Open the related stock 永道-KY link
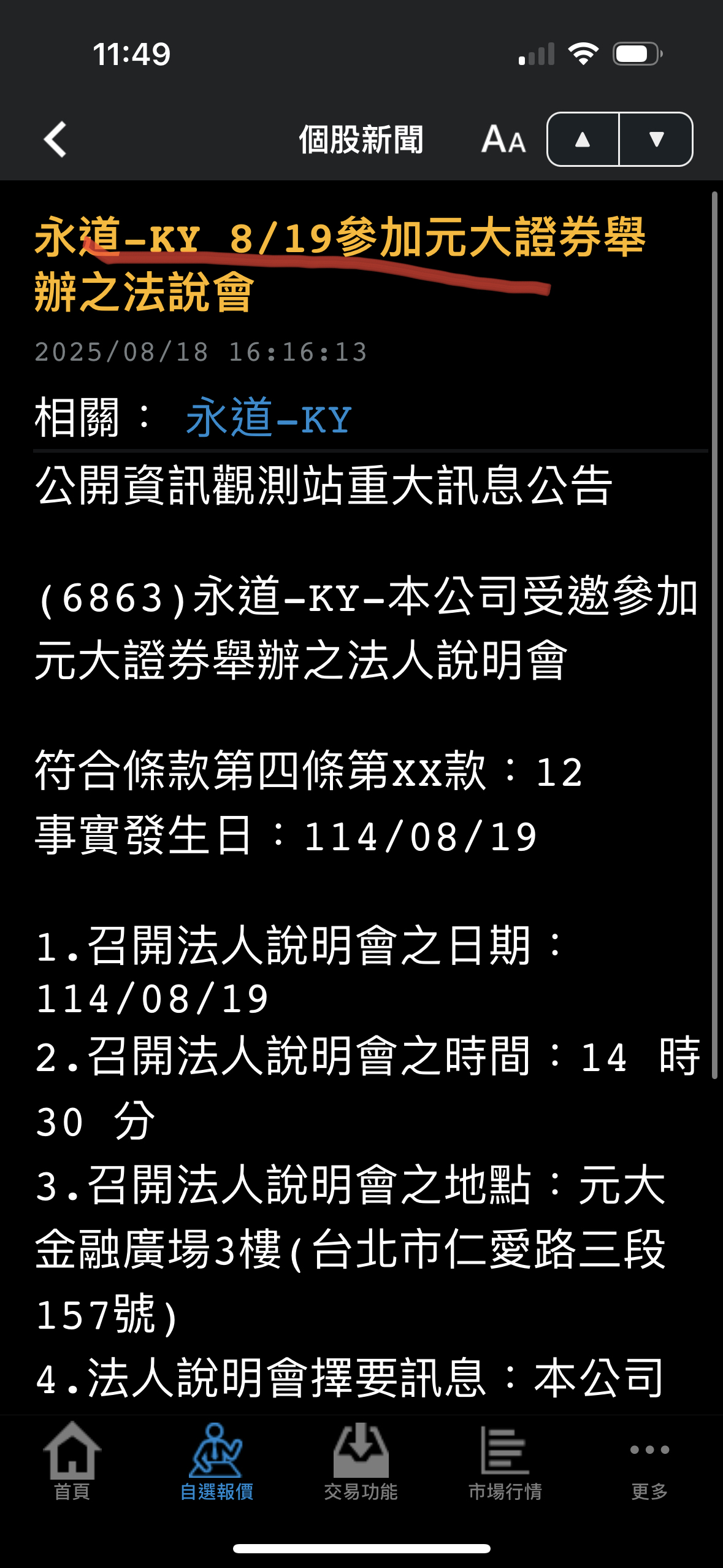Screen dimensions: 723x1568 click(269, 418)
